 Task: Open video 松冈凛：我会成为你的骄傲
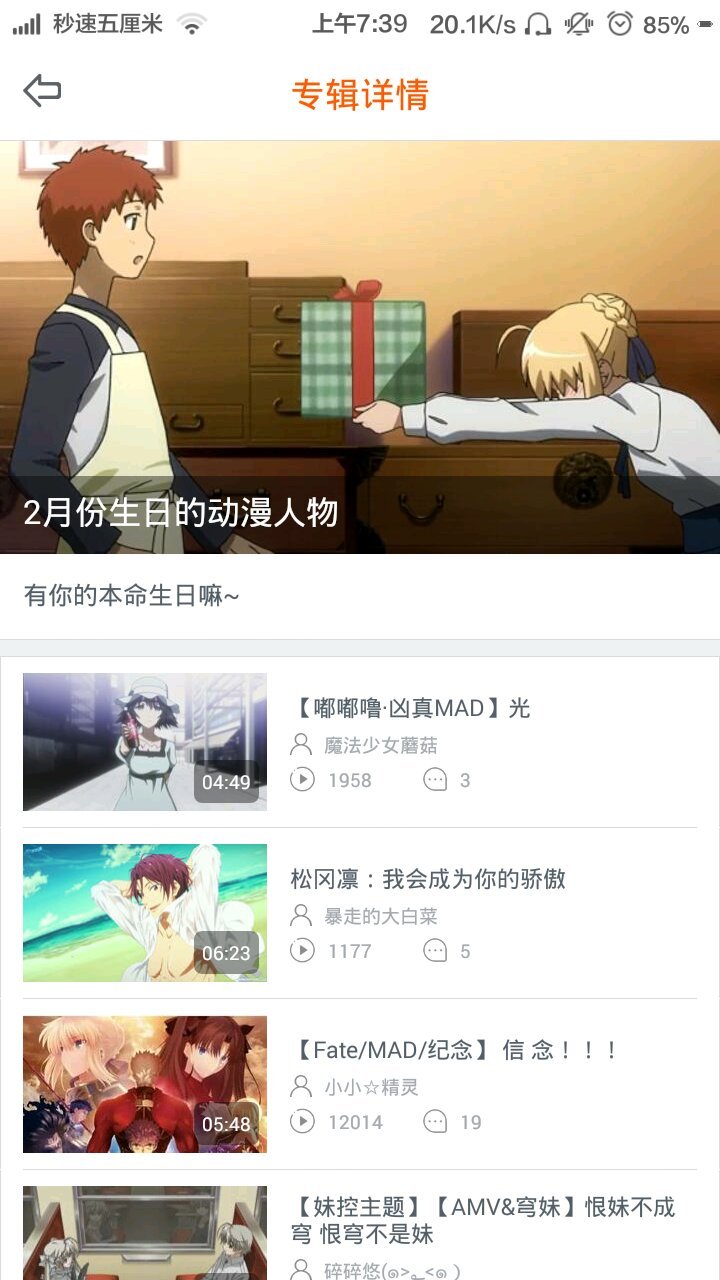pyautogui.click(x=428, y=880)
